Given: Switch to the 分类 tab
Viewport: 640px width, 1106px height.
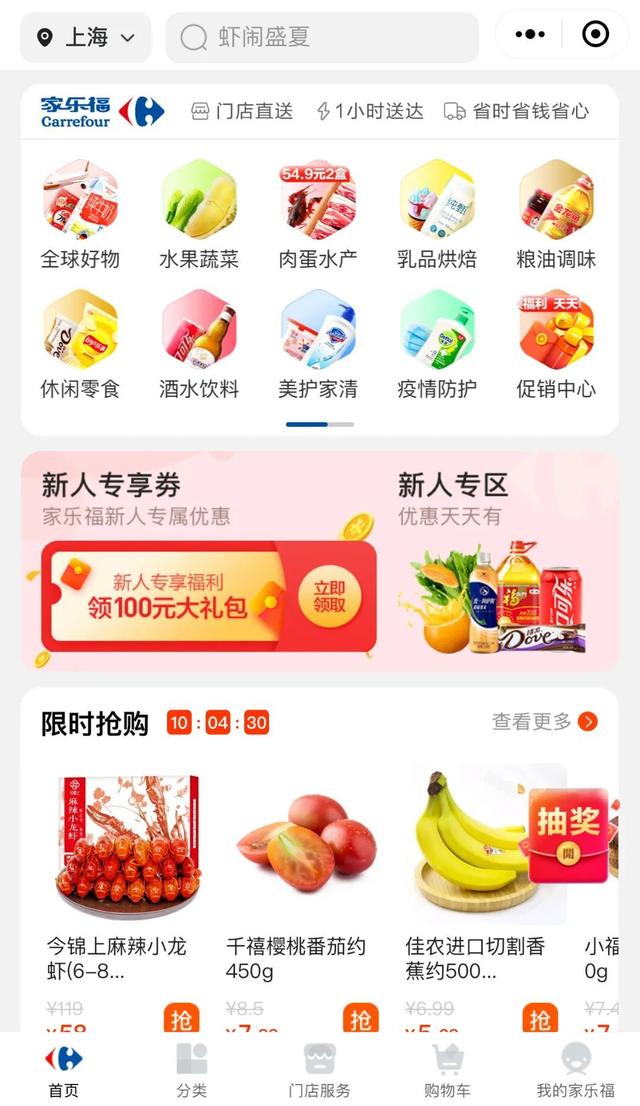Looking at the screenshot, I should point(192,1070).
